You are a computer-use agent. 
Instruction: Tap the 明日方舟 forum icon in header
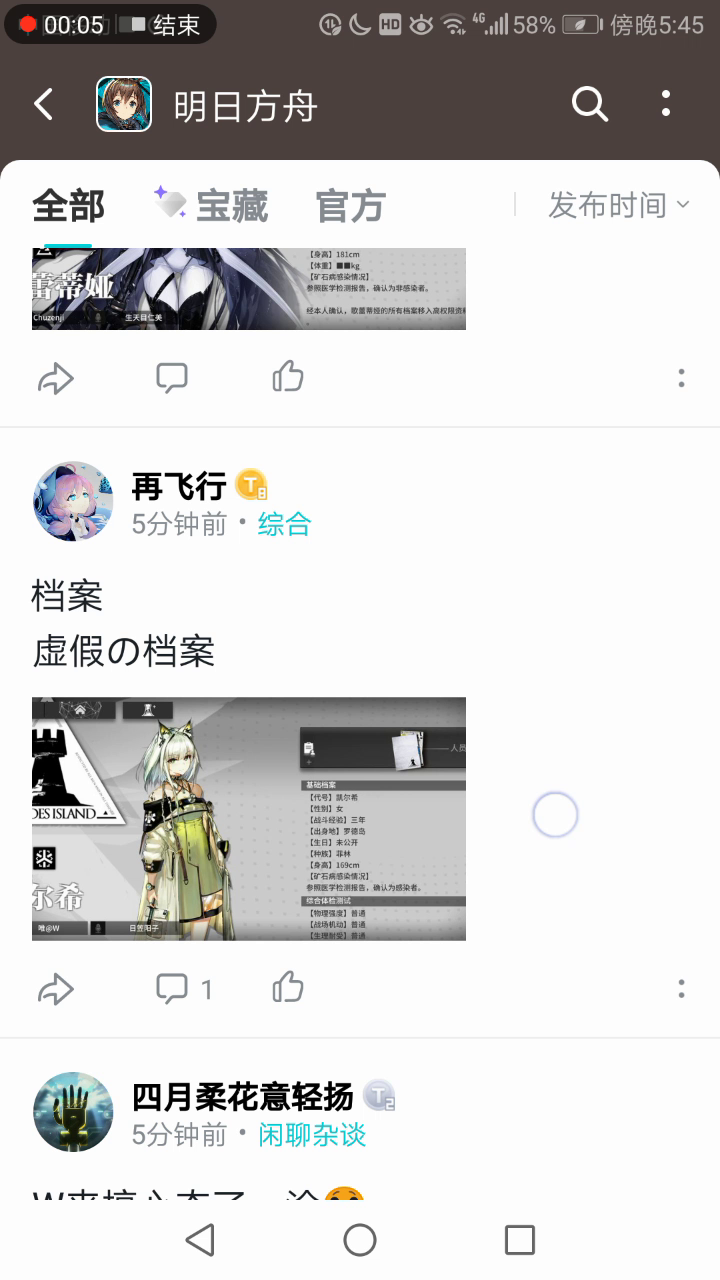point(124,104)
